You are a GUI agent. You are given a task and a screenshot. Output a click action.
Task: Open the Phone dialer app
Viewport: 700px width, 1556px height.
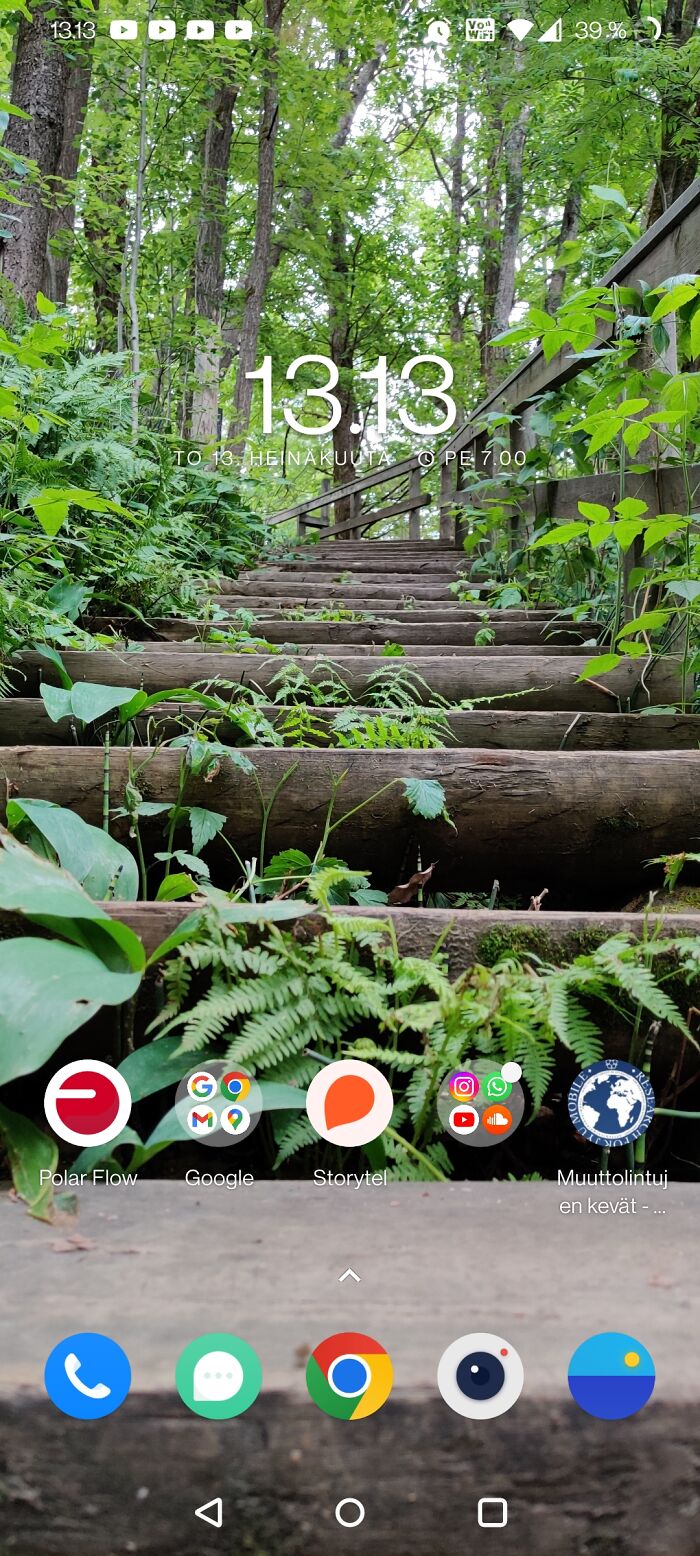(88, 1376)
